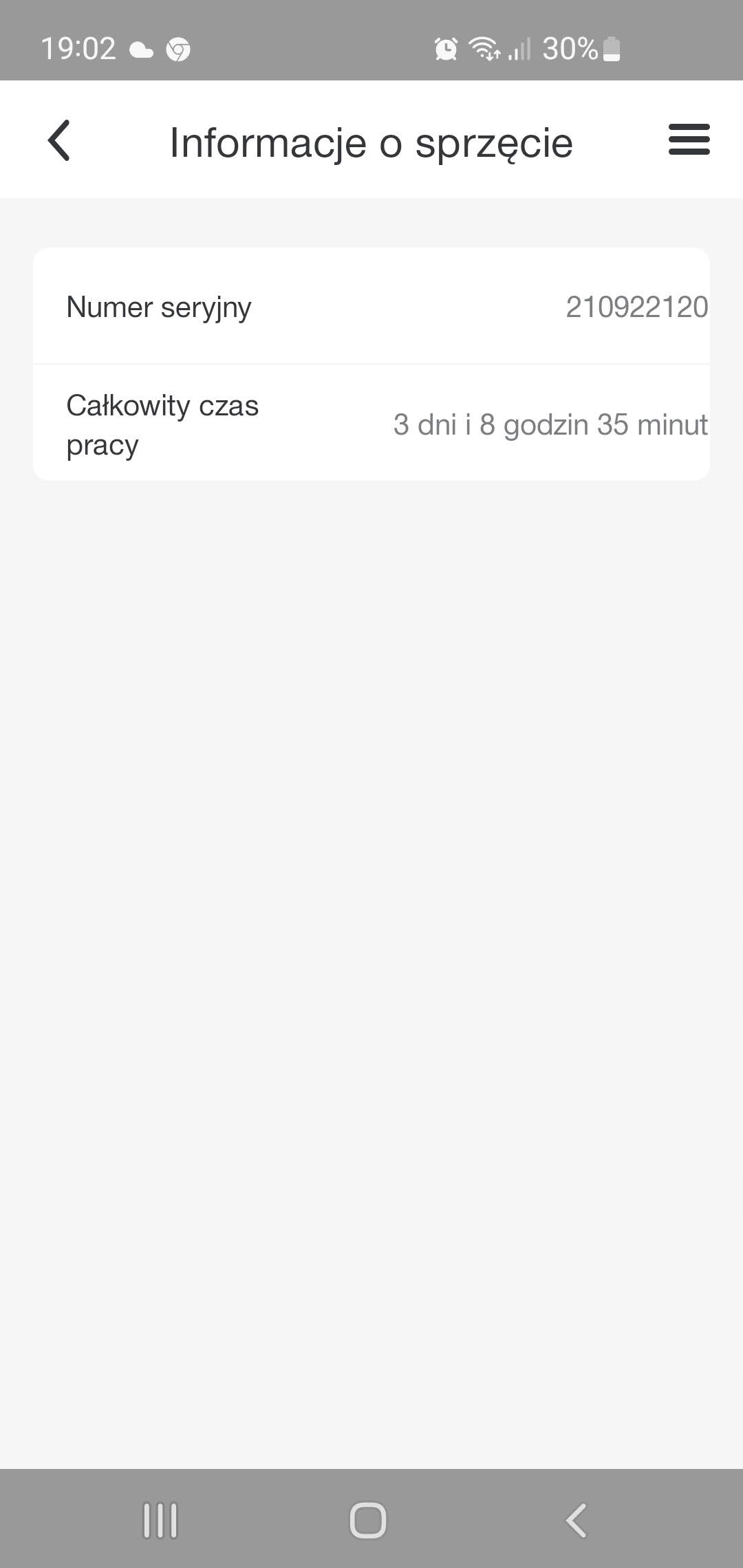Tap the system home button
The image size is (743, 1568).
point(368,1519)
